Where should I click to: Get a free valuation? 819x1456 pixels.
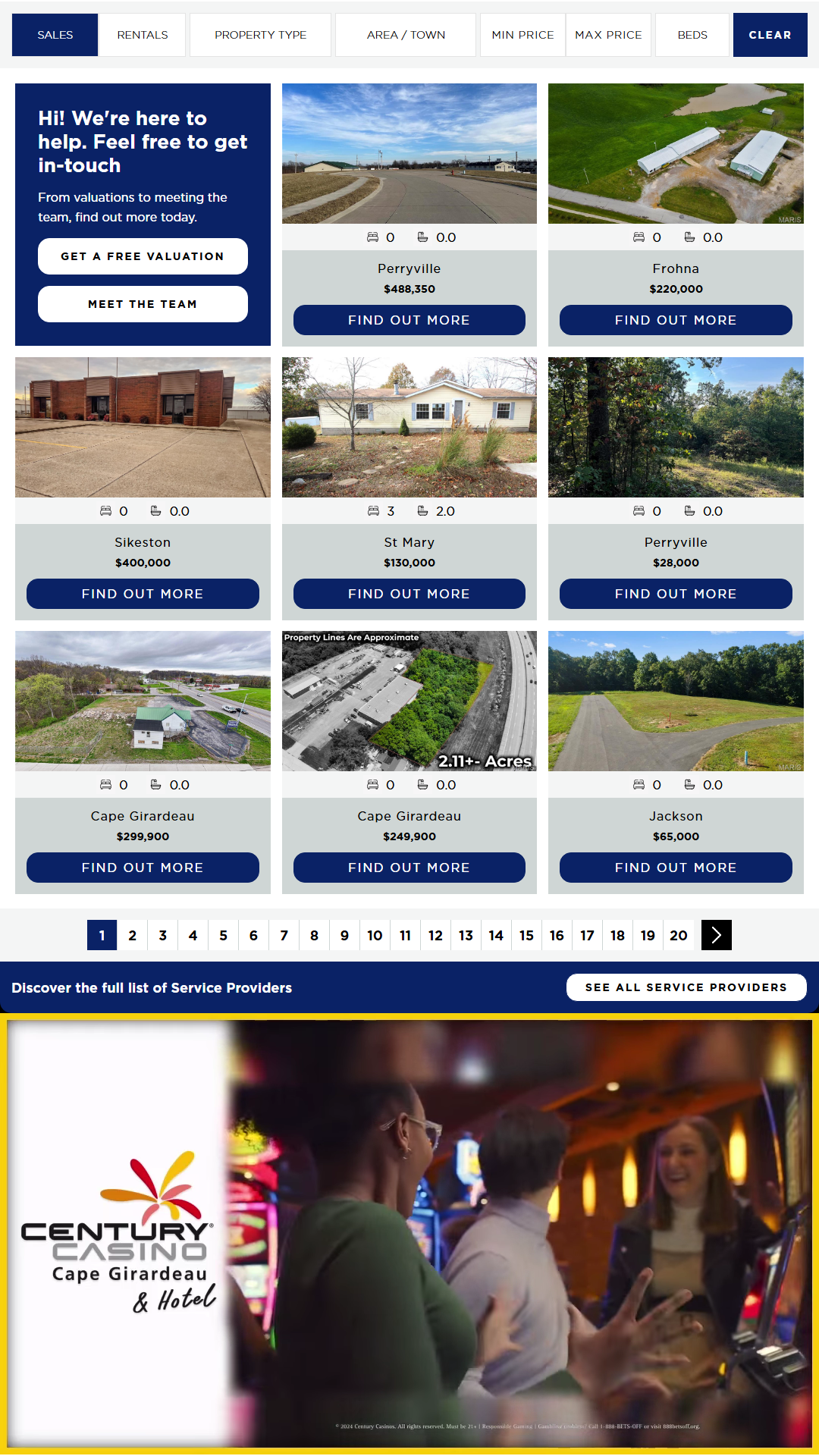click(143, 256)
